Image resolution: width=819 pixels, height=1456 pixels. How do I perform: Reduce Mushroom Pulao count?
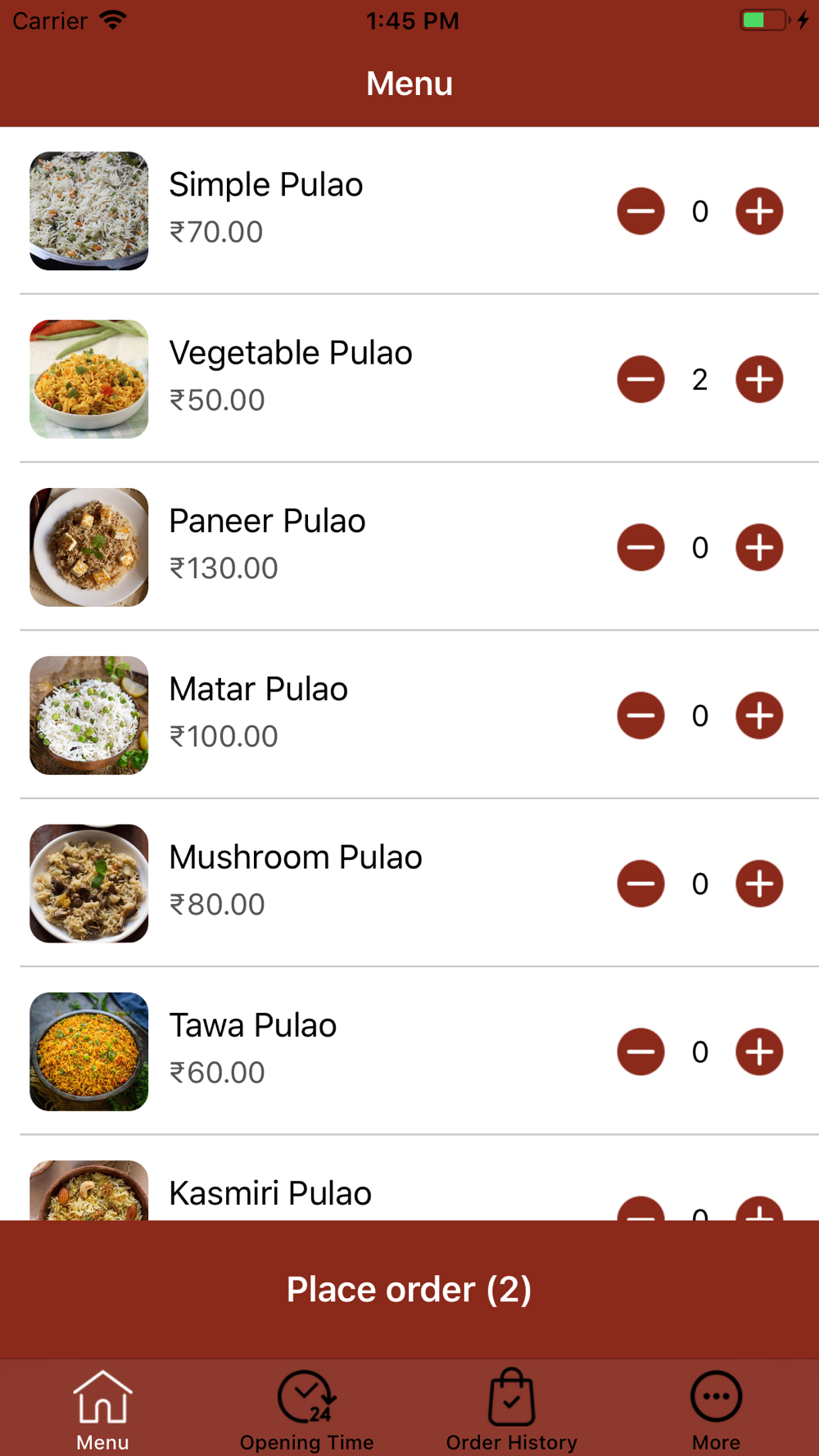[x=640, y=884]
